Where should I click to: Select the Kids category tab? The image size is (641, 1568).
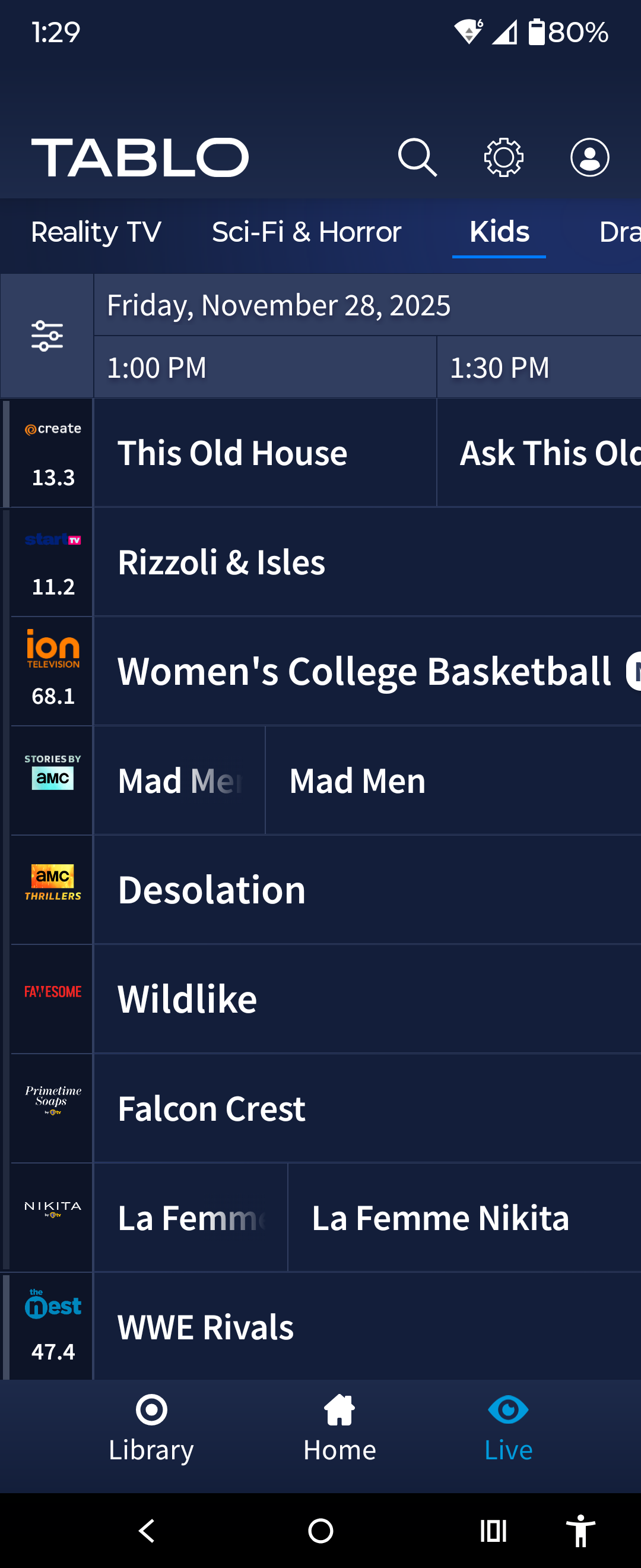point(499,232)
